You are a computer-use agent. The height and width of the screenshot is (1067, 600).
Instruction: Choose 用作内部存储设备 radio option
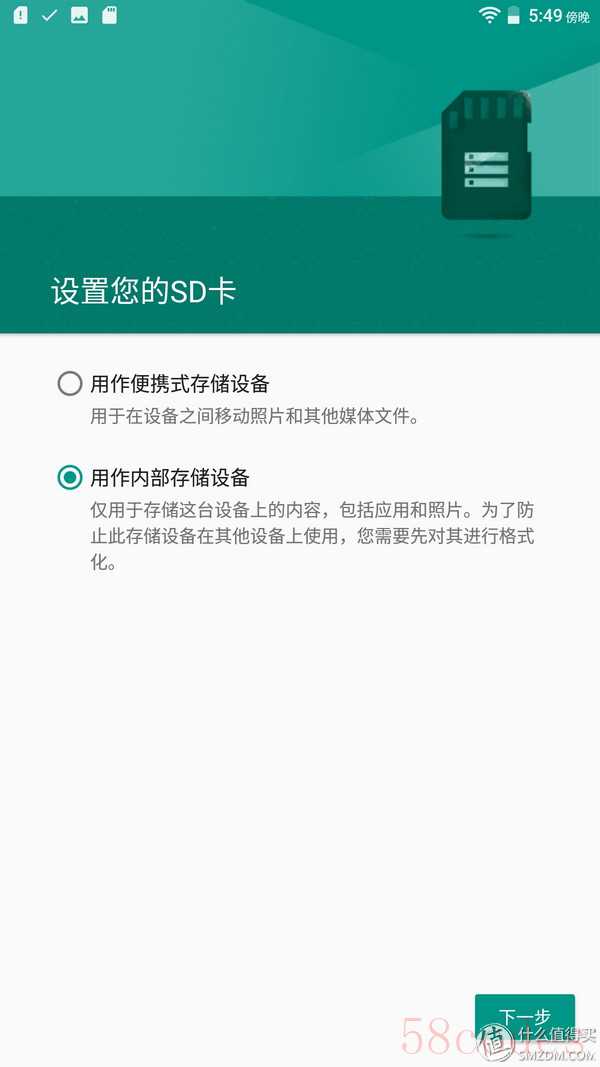point(69,478)
